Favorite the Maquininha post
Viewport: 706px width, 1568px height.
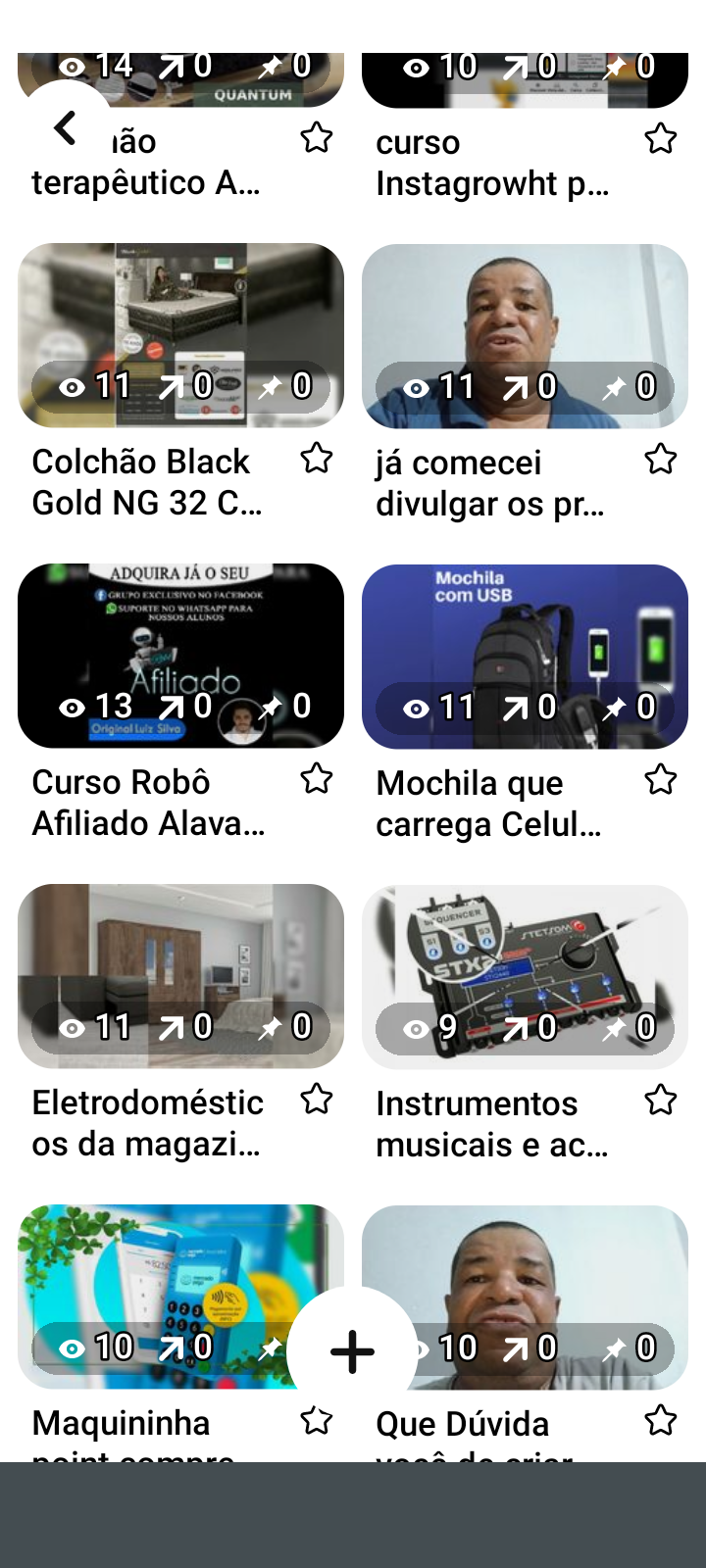316,1420
